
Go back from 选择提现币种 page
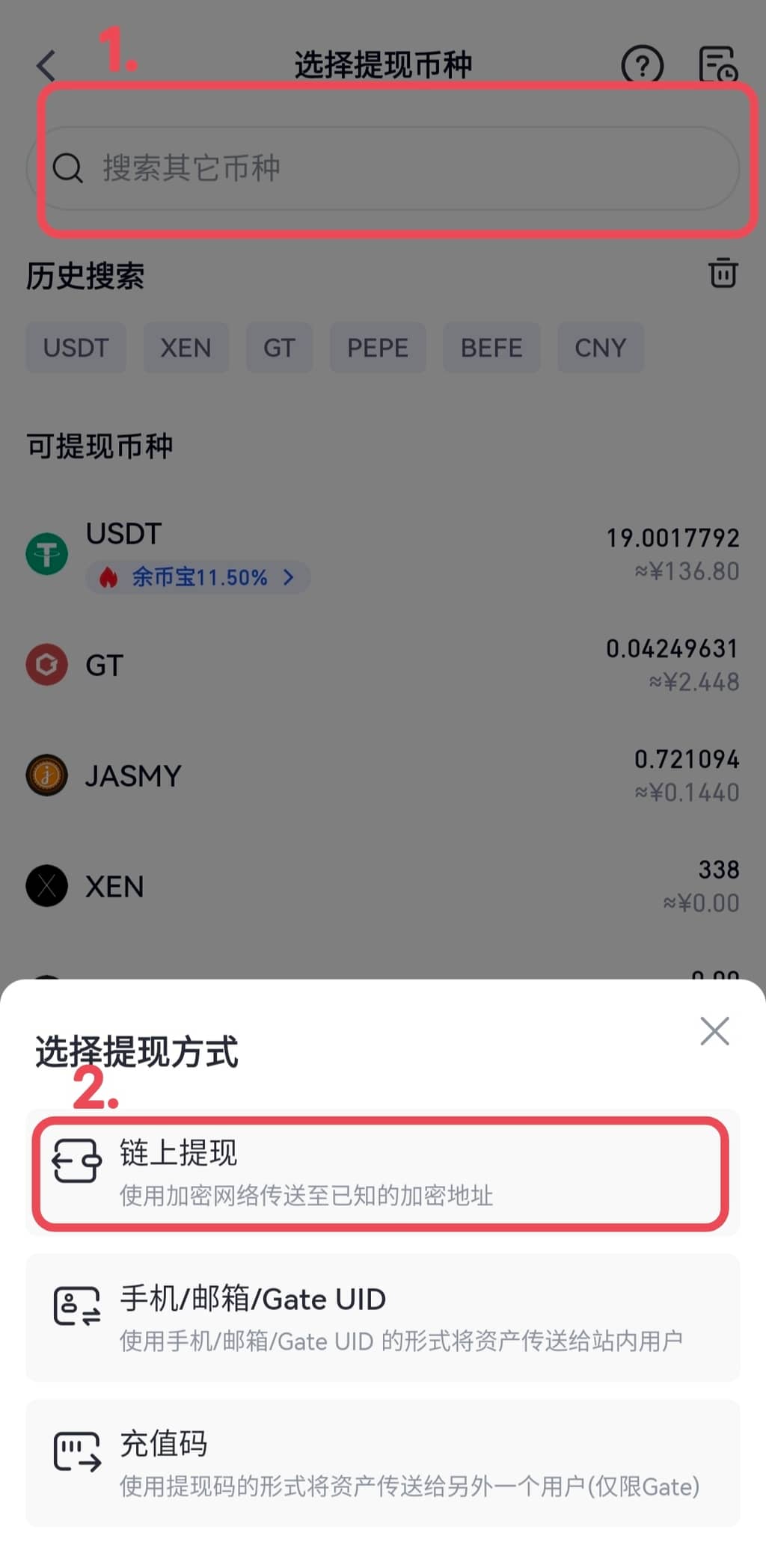(46, 66)
